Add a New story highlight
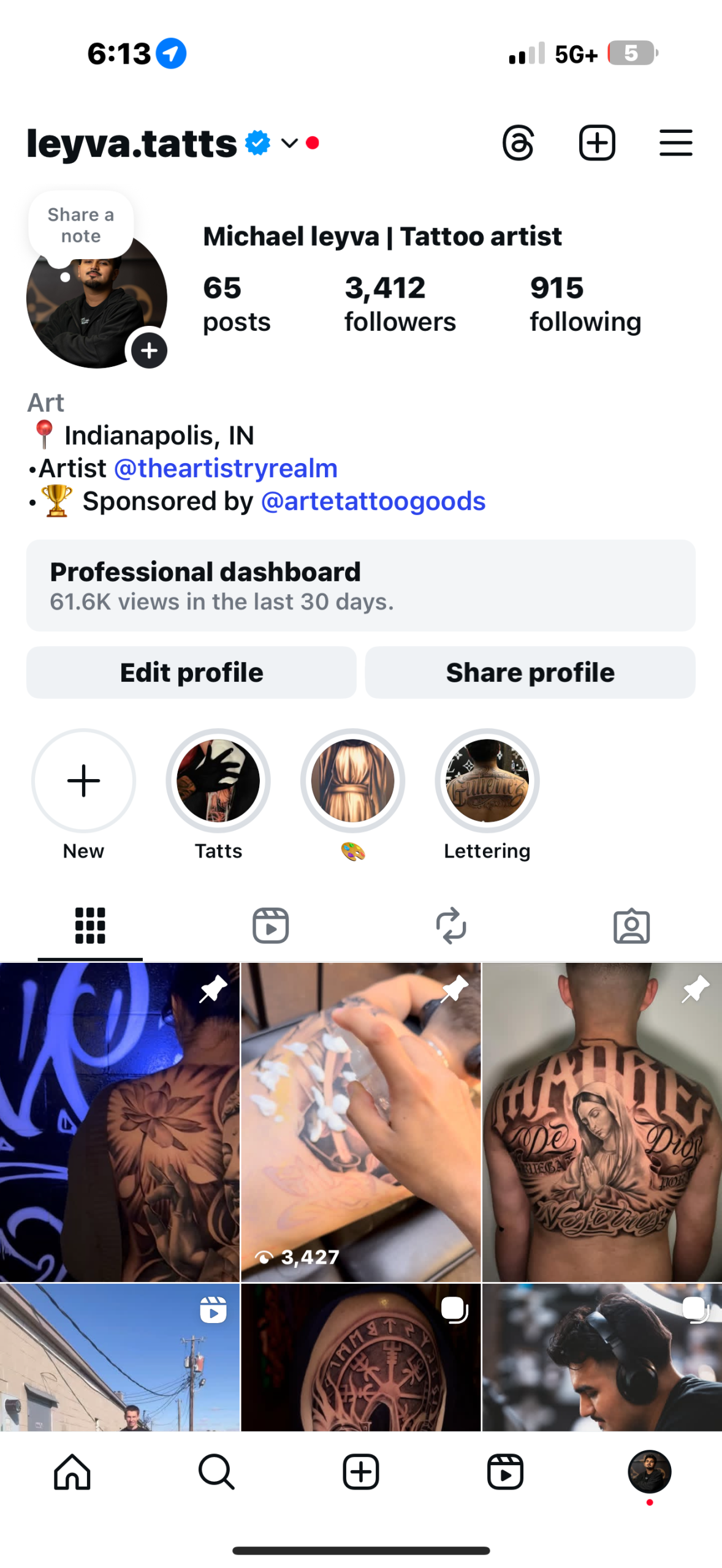Image resolution: width=722 pixels, height=1568 pixels. (83, 780)
